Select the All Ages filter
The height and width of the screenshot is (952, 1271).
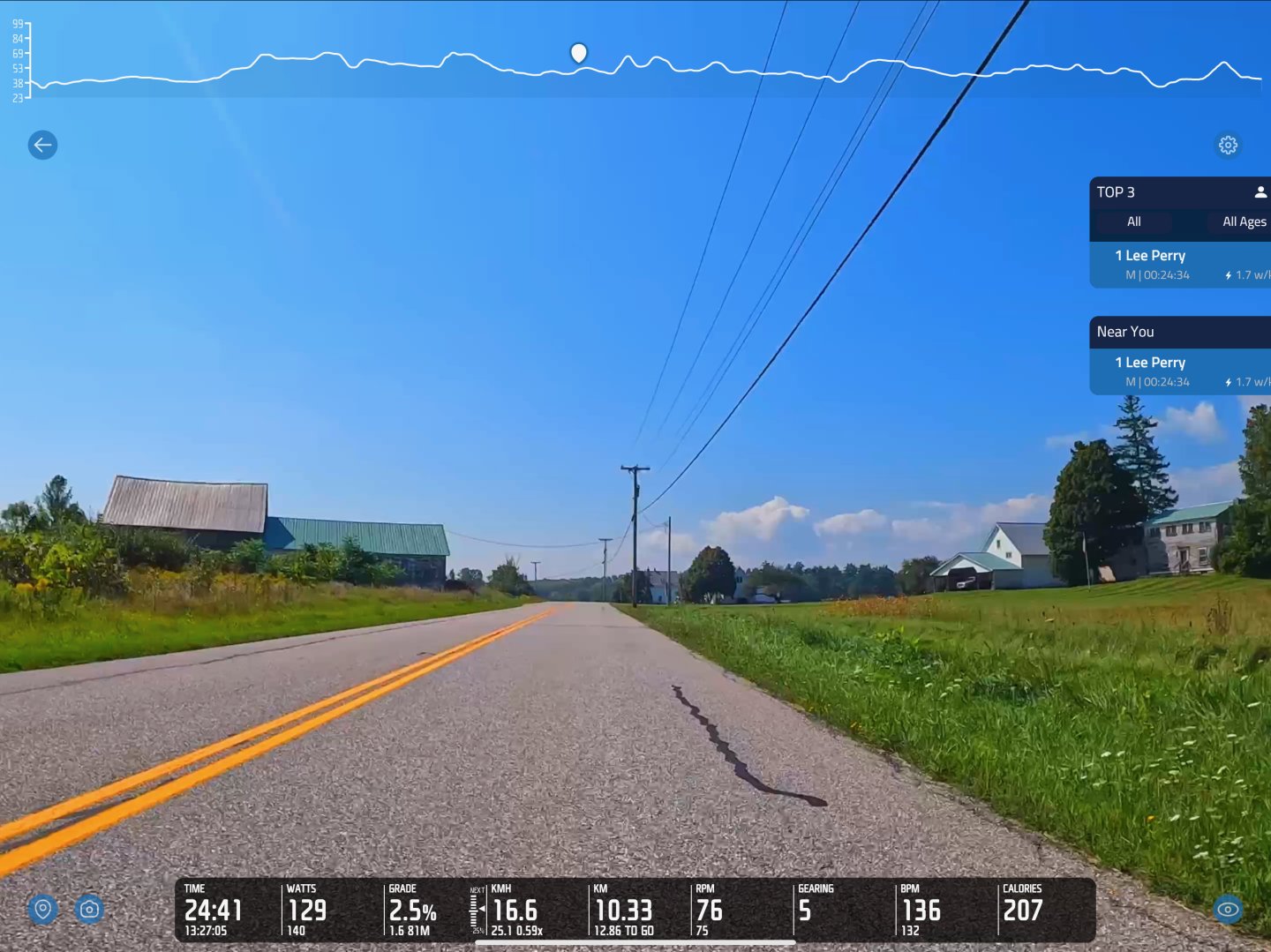[1243, 221]
